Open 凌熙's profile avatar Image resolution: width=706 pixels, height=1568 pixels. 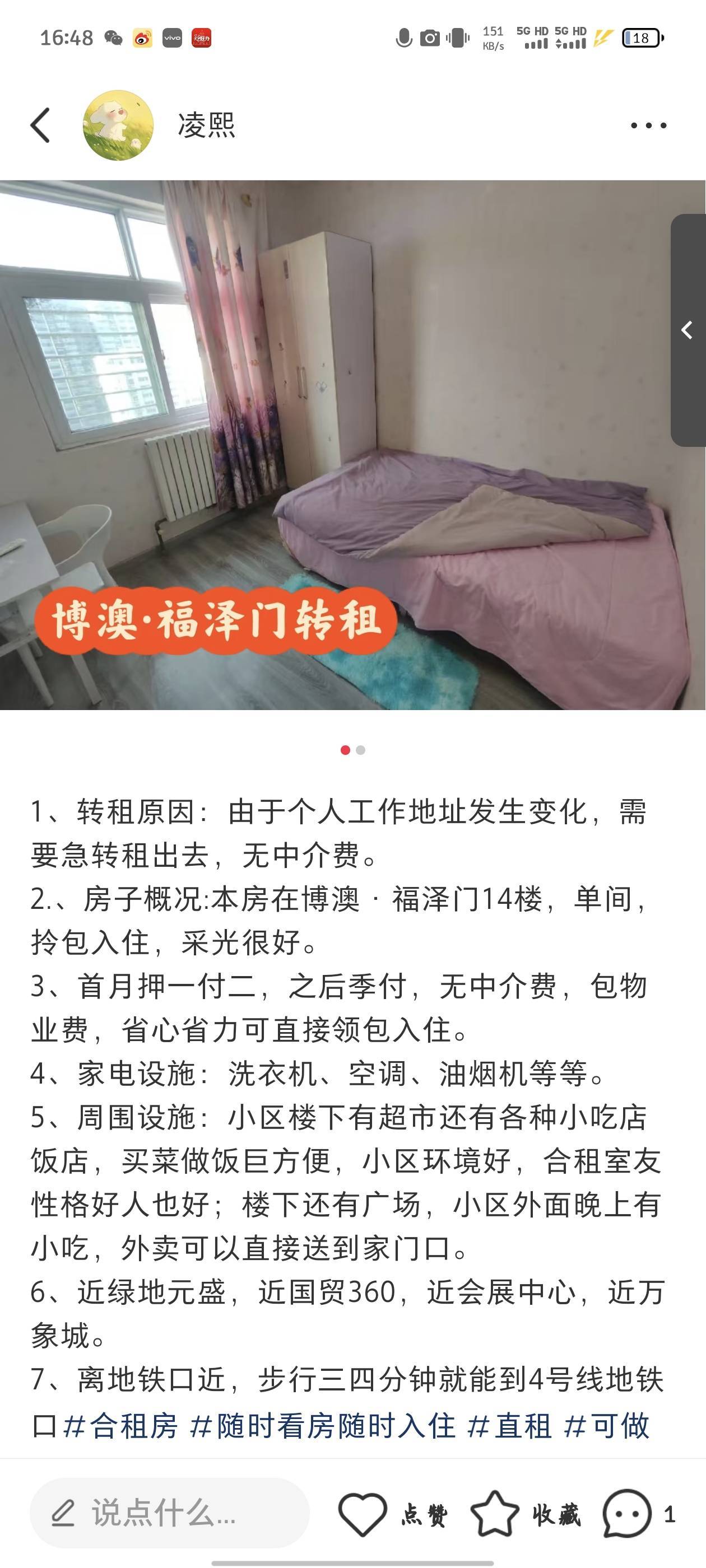click(118, 125)
